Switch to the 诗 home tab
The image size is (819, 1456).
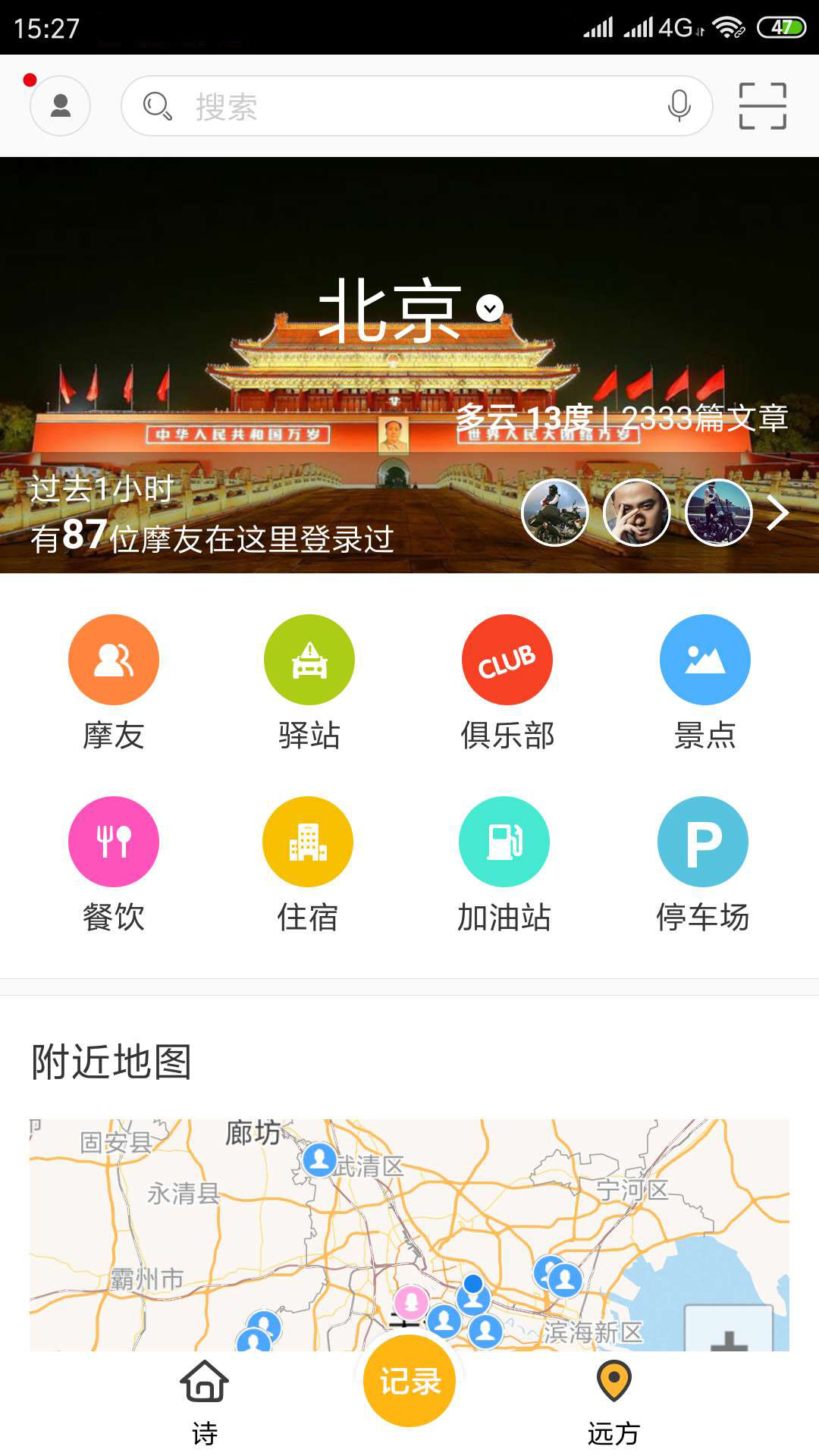point(205,1403)
